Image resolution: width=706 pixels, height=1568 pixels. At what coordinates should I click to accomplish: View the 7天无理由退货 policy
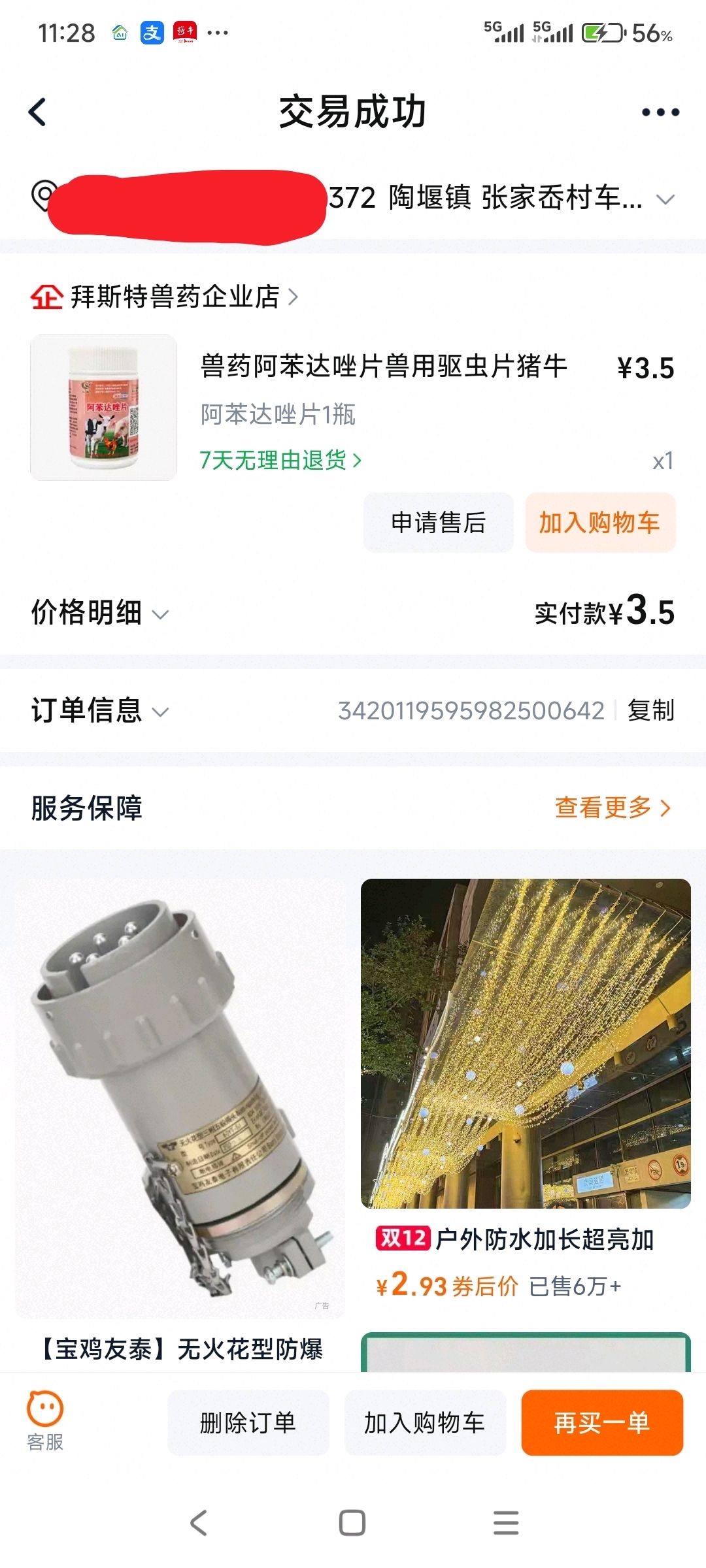point(280,461)
